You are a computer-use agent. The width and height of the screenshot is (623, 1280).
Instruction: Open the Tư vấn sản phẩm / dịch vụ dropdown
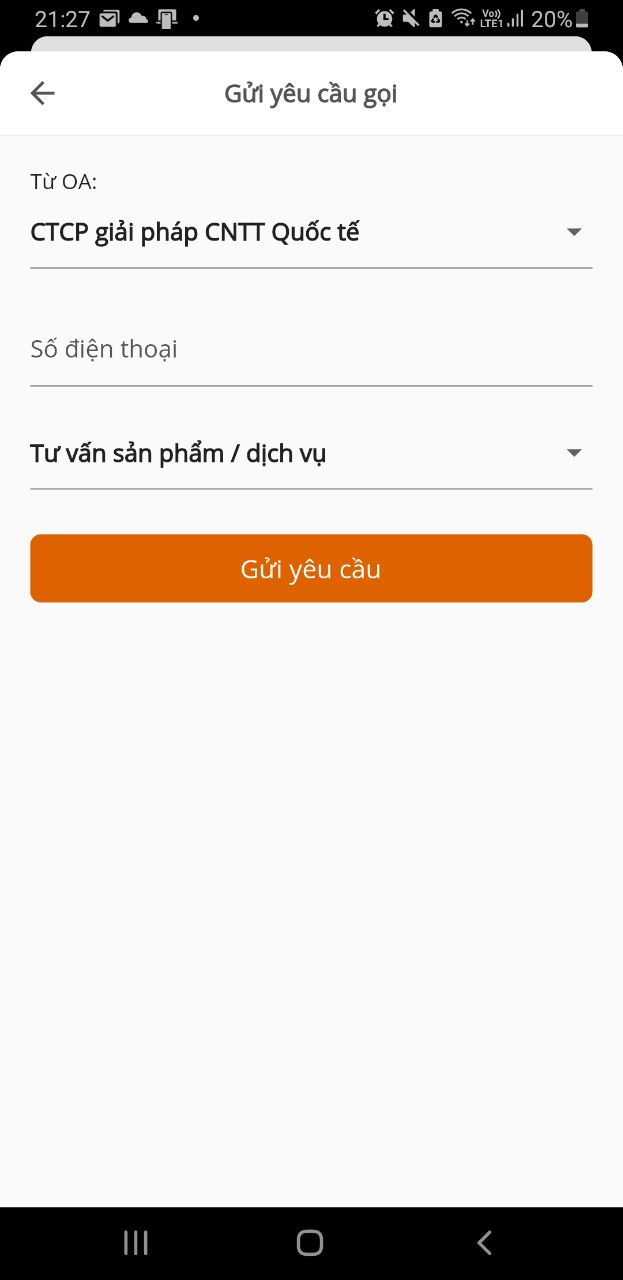click(x=310, y=454)
